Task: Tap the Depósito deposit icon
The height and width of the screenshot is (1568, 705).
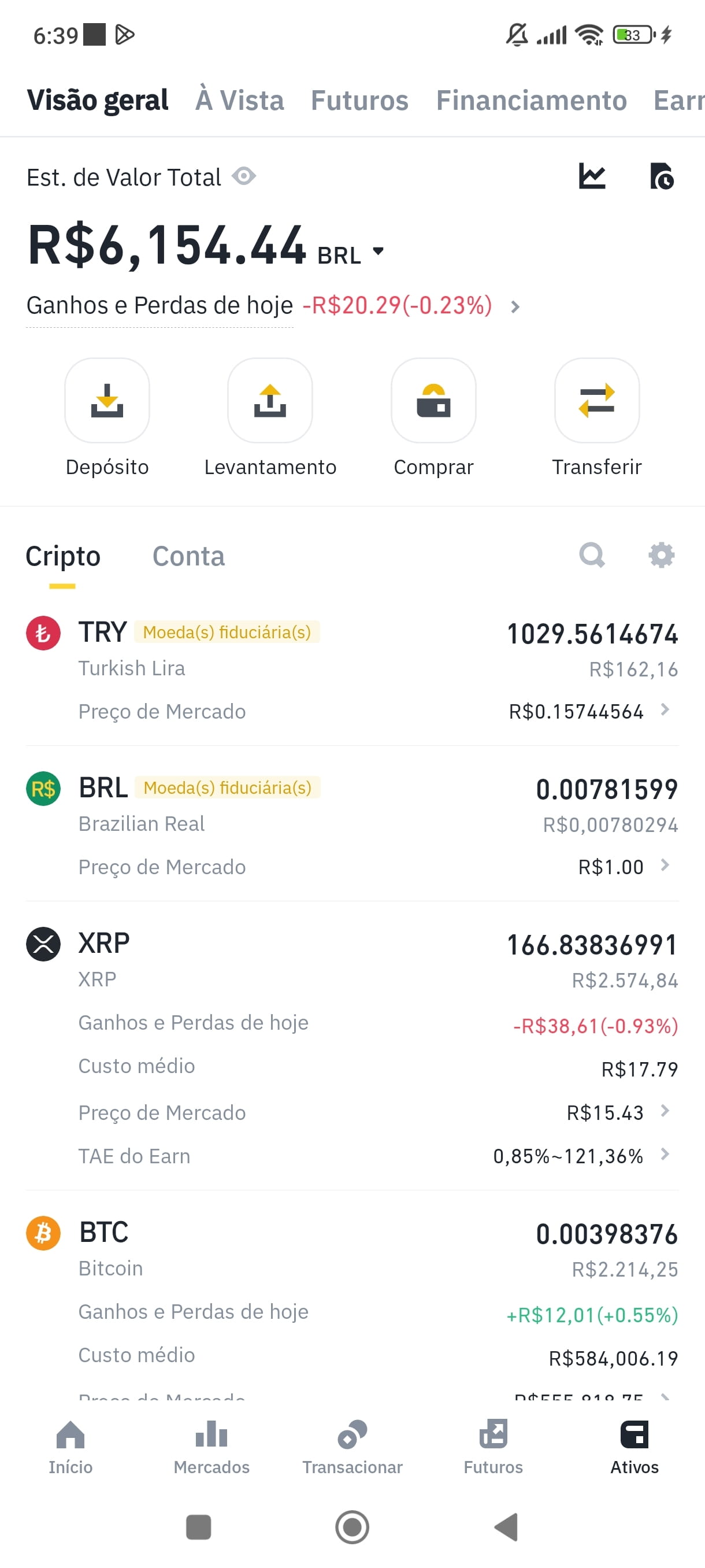Action: coord(107,400)
